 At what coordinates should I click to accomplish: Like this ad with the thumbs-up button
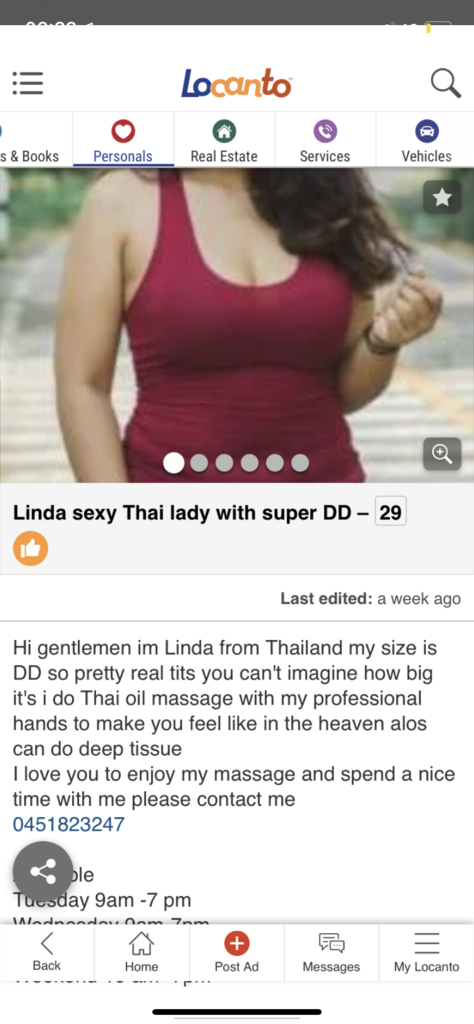(x=31, y=549)
